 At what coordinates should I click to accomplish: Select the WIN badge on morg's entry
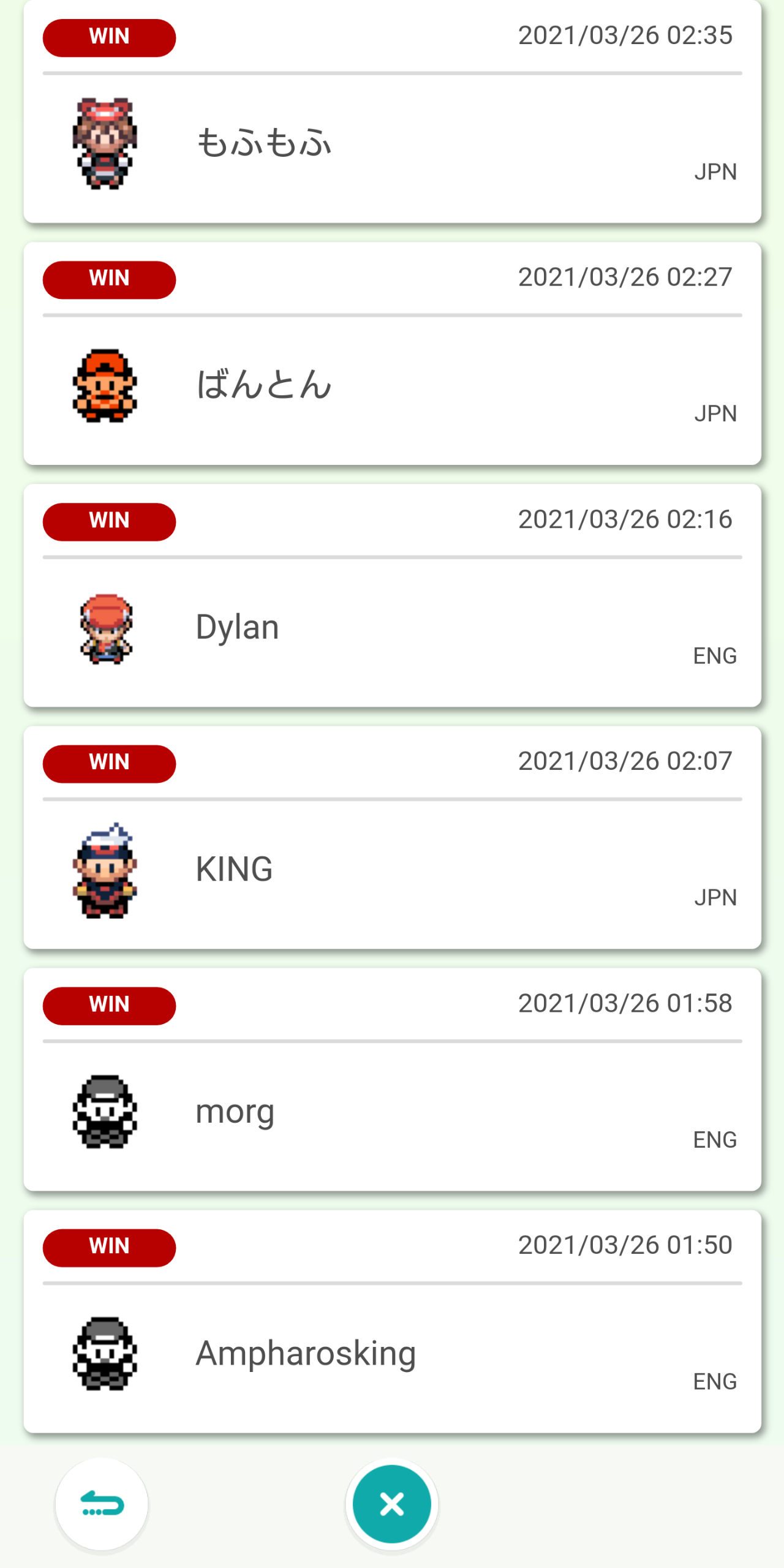tap(109, 1005)
